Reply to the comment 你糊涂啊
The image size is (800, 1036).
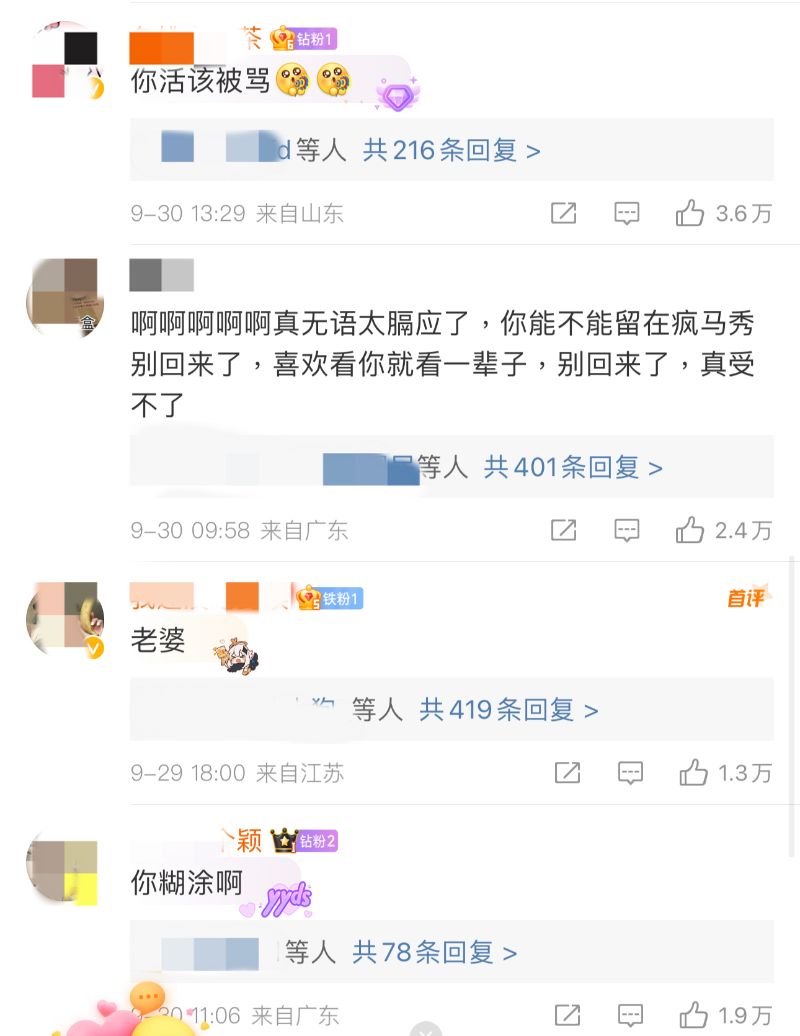pos(630,1014)
